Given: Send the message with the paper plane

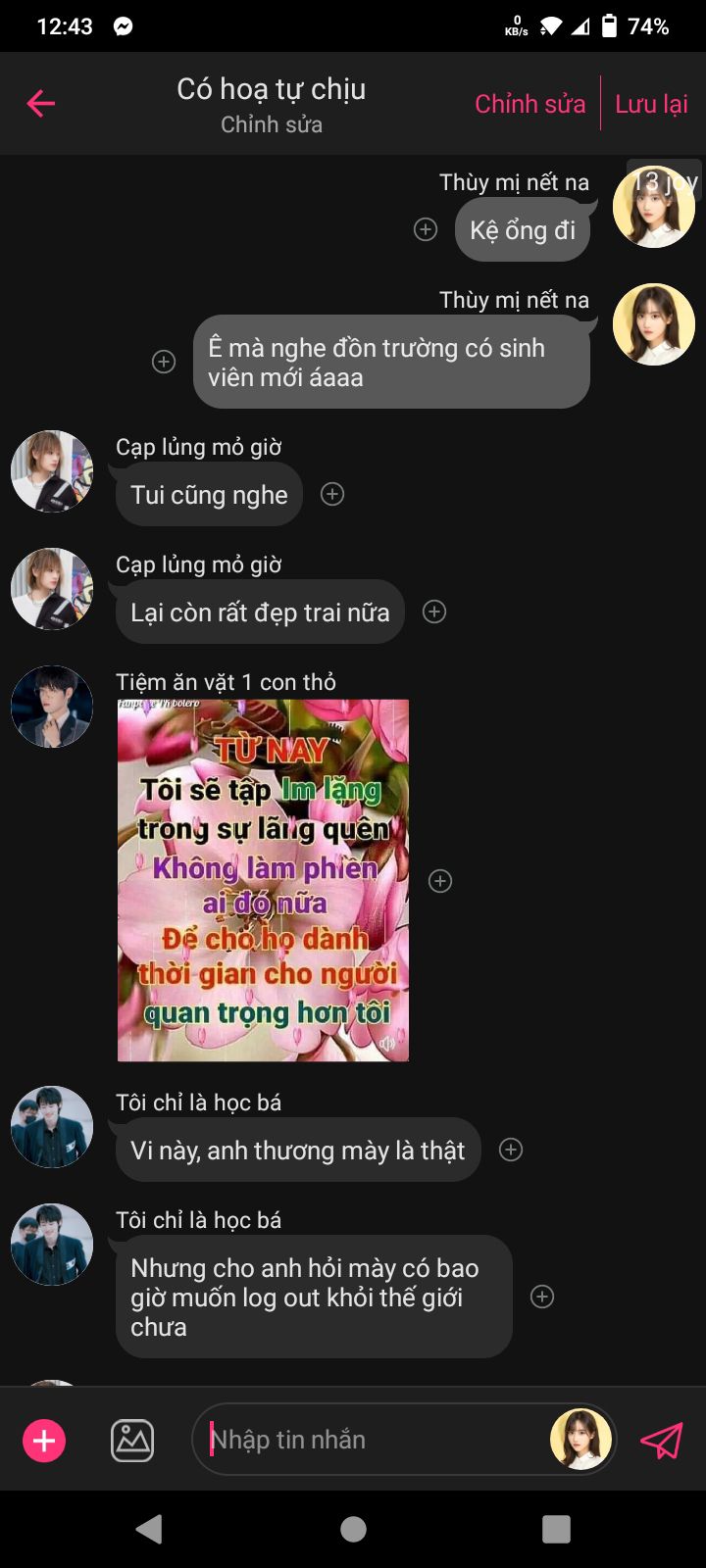Looking at the screenshot, I should pos(662,1441).
